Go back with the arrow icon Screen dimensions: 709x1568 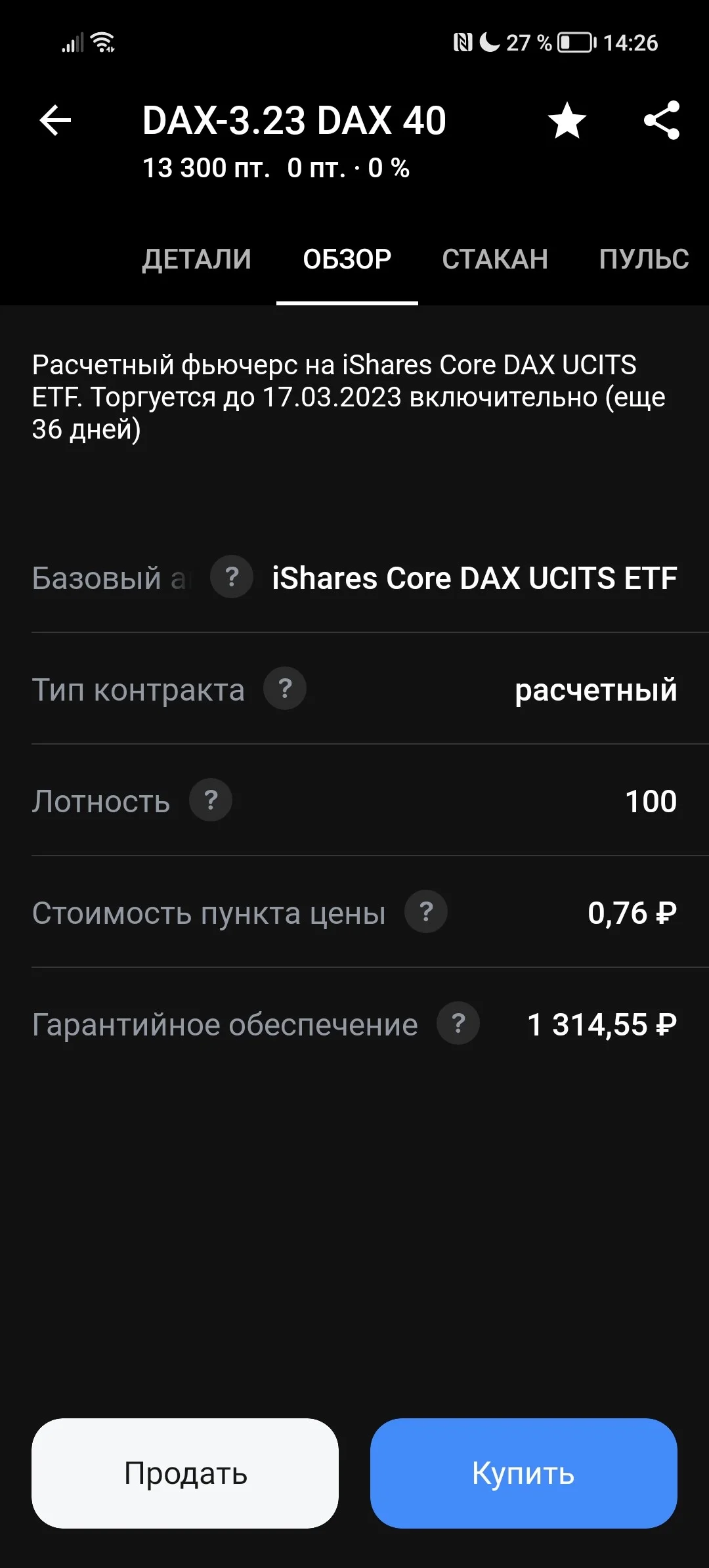[x=55, y=120]
